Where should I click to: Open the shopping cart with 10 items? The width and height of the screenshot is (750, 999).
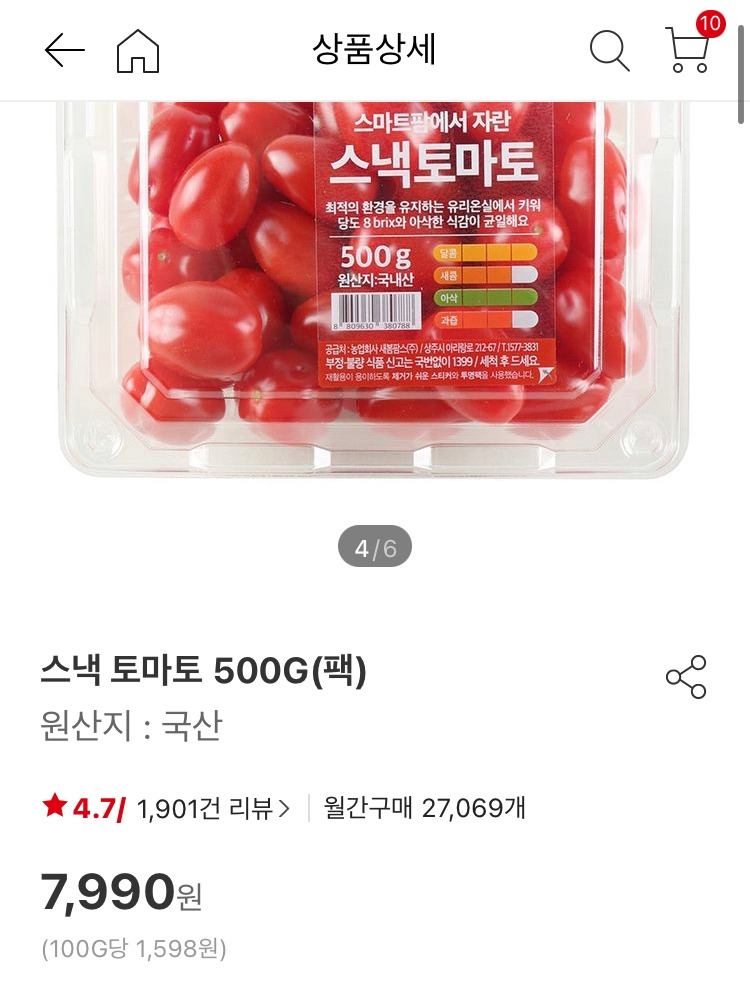pos(688,50)
